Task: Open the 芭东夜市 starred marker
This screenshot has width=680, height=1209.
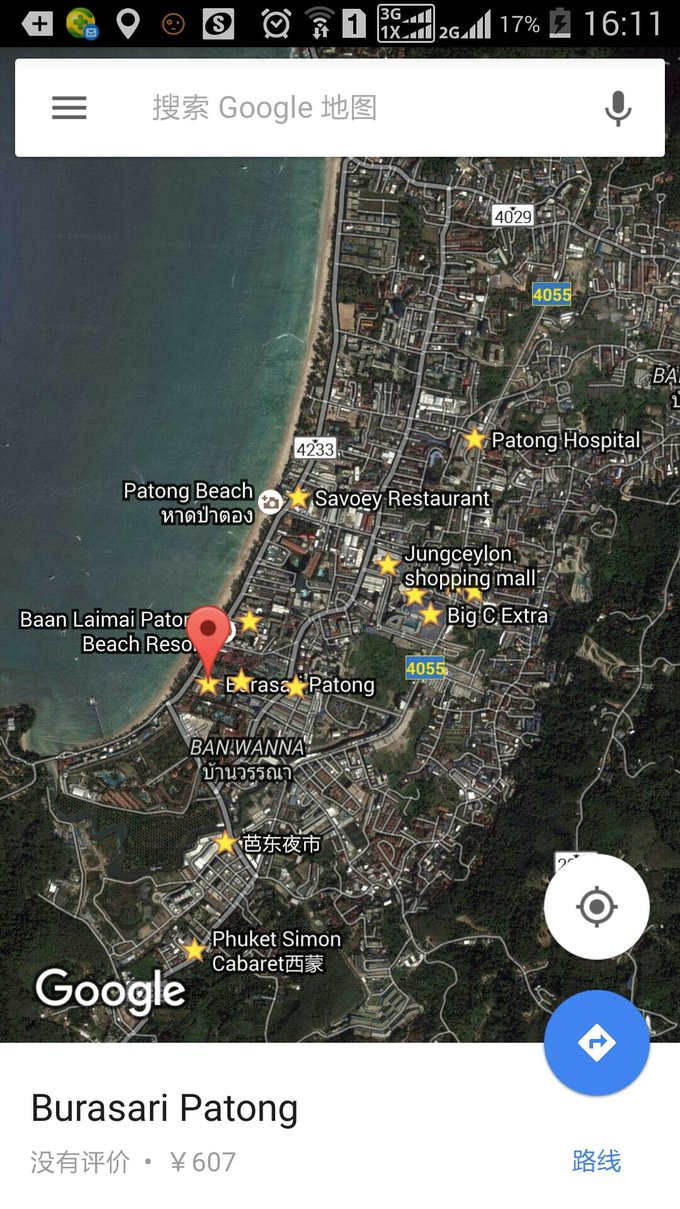Action: pos(226,843)
